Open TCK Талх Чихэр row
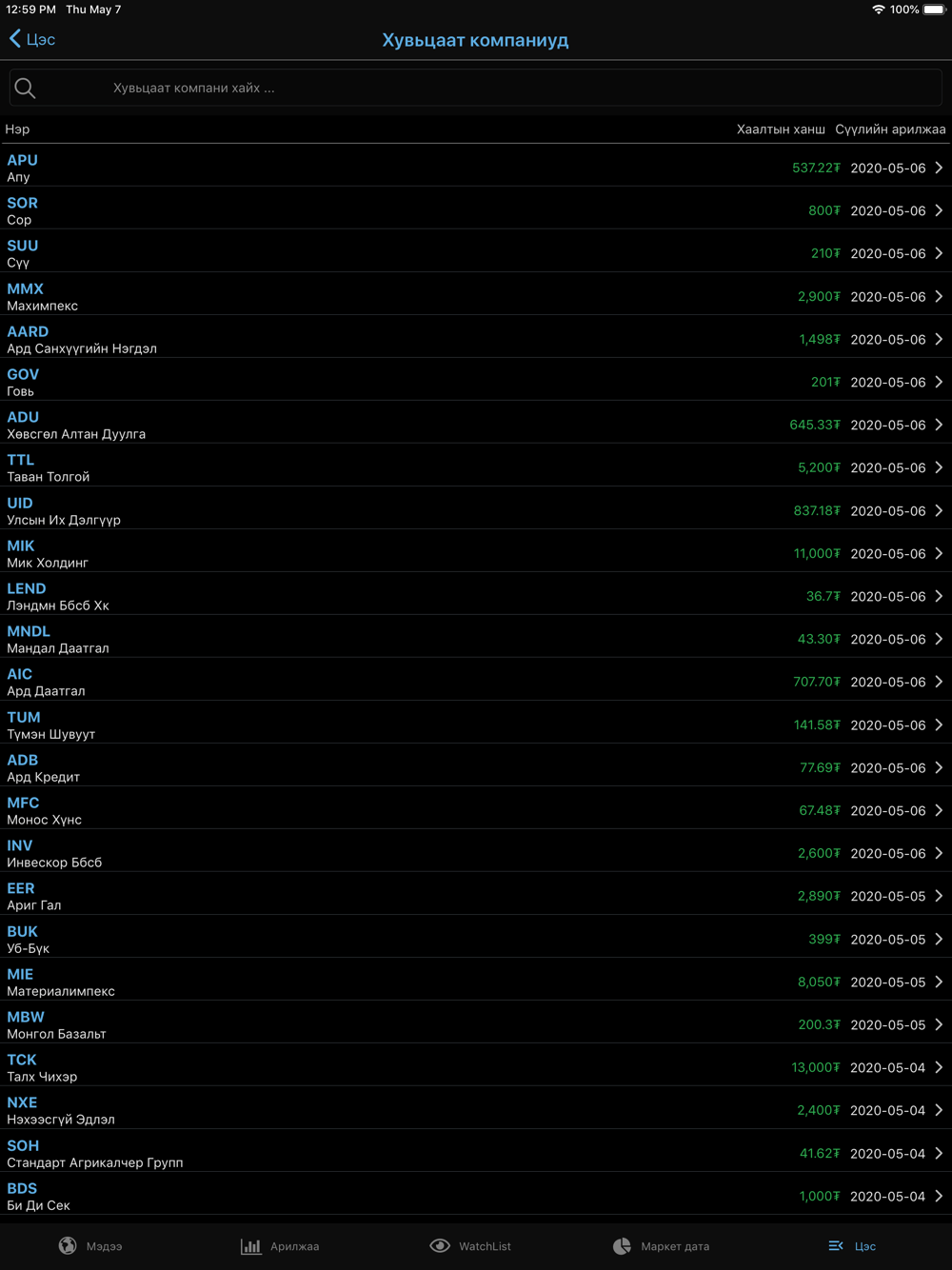This screenshot has width=952, height=1270. (x=476, y=1067)
